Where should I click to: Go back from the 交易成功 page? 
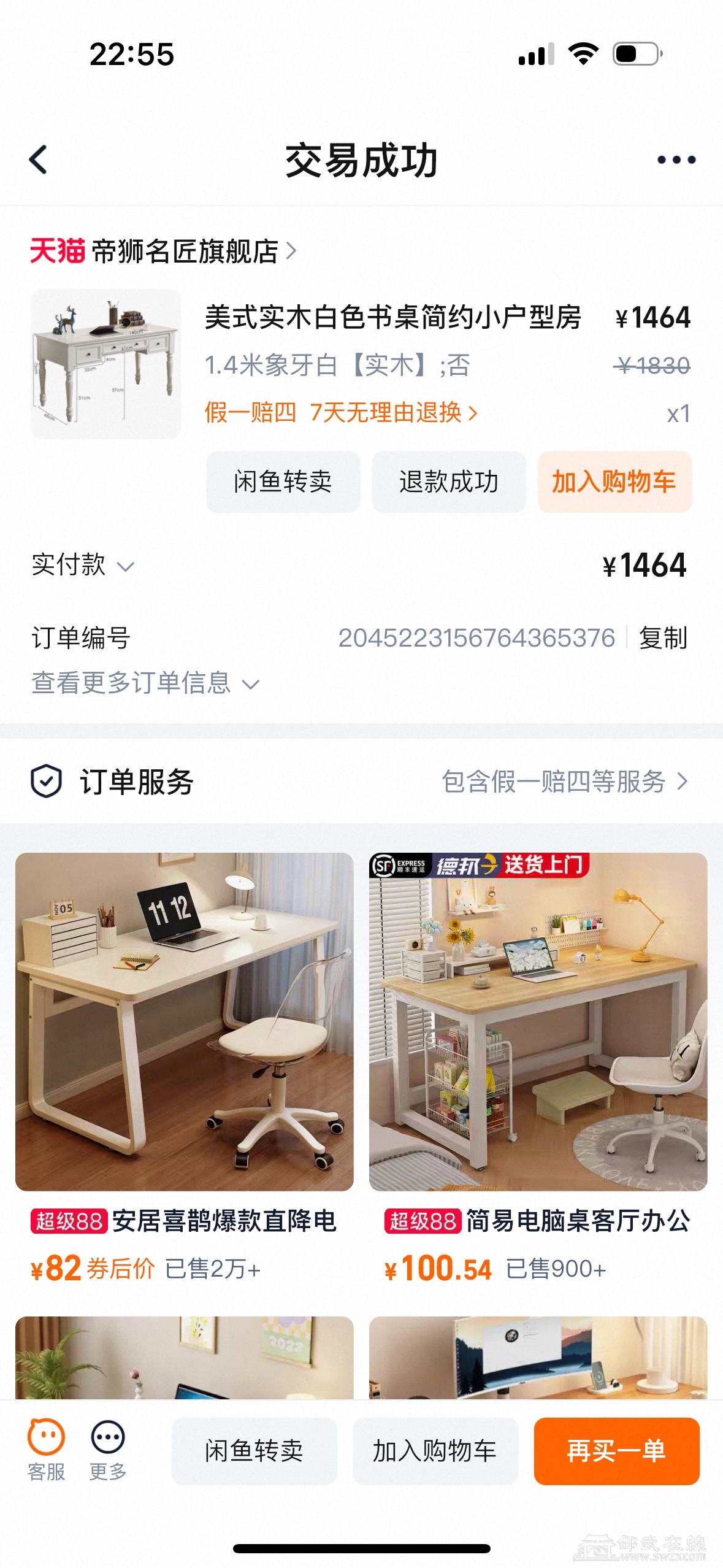[x=38, y=159]
